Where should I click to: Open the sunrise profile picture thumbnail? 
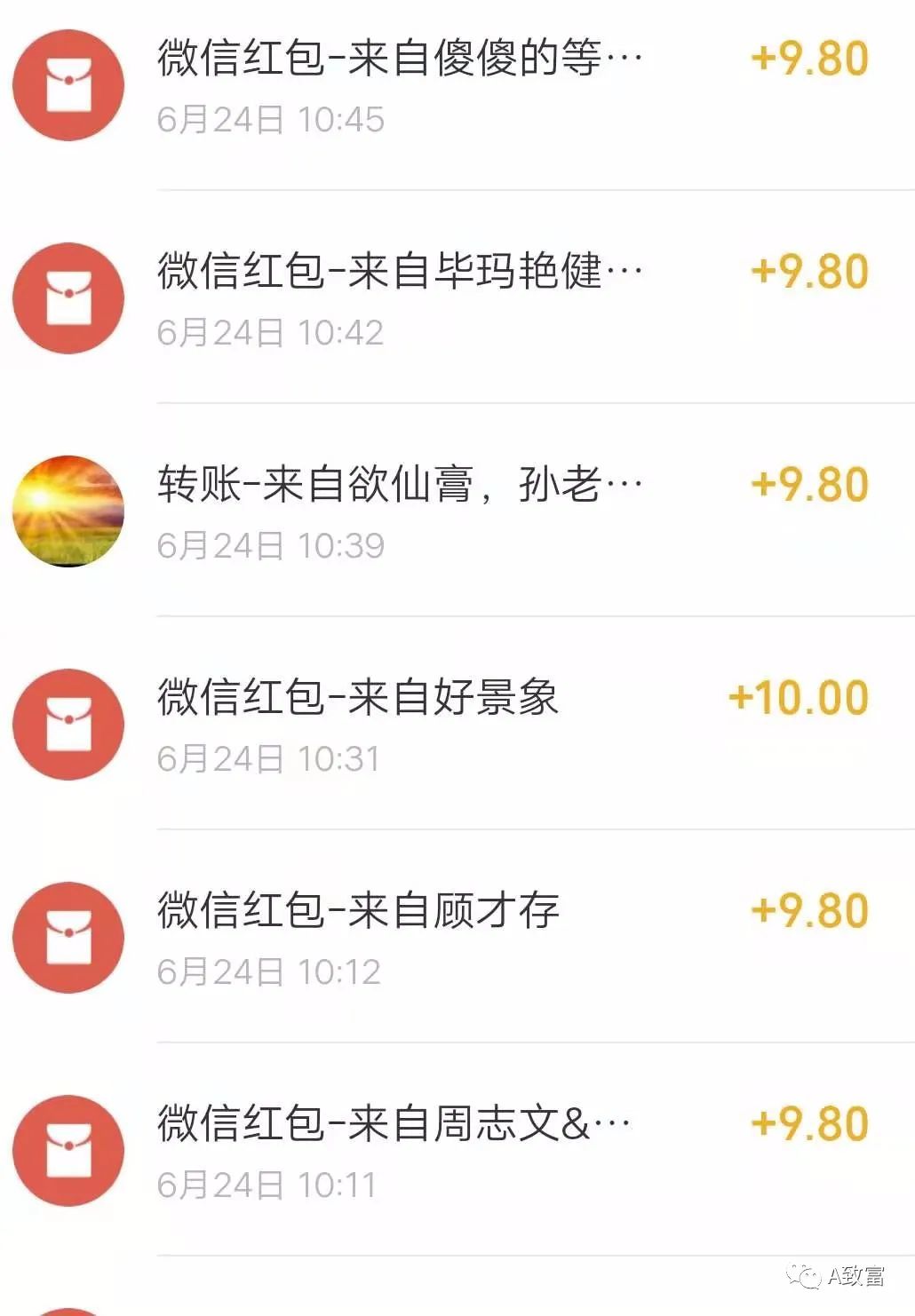pyautogui.click(x=68, y=511)
